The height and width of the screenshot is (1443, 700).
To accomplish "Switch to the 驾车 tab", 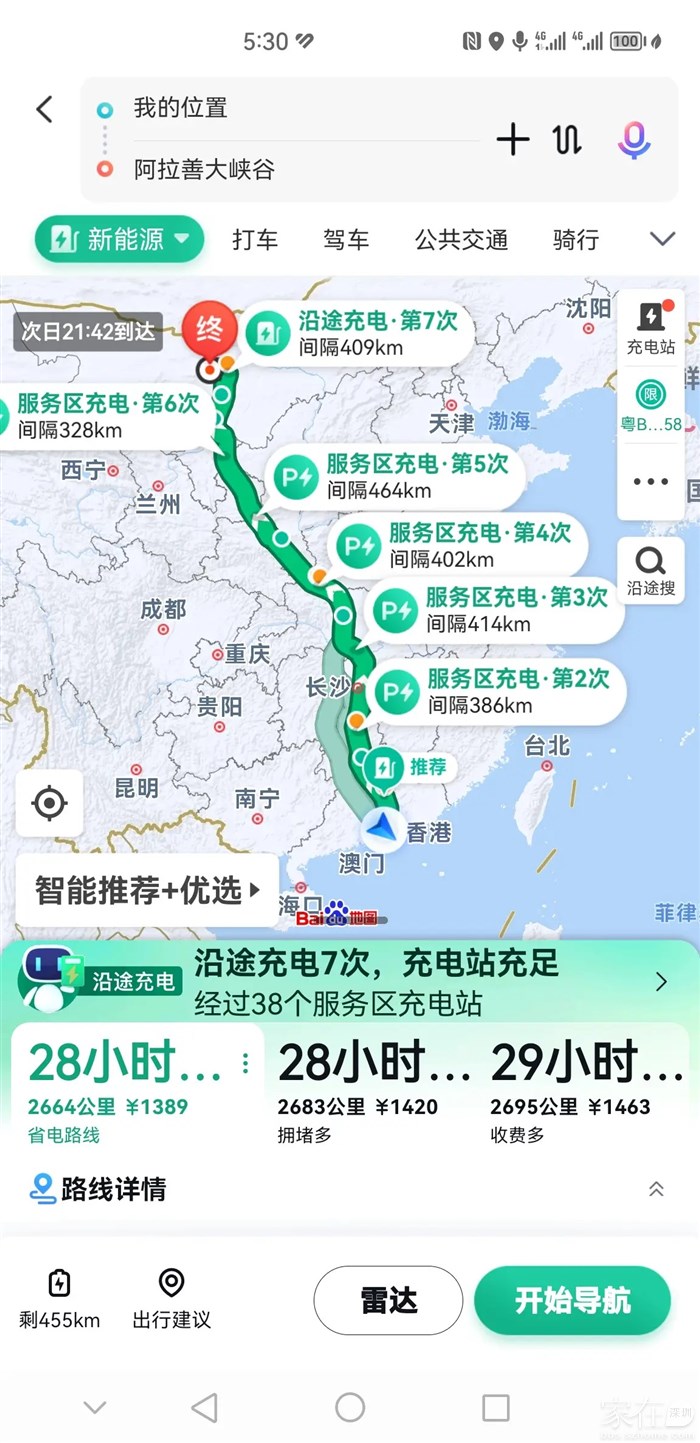I will (346, 240).
